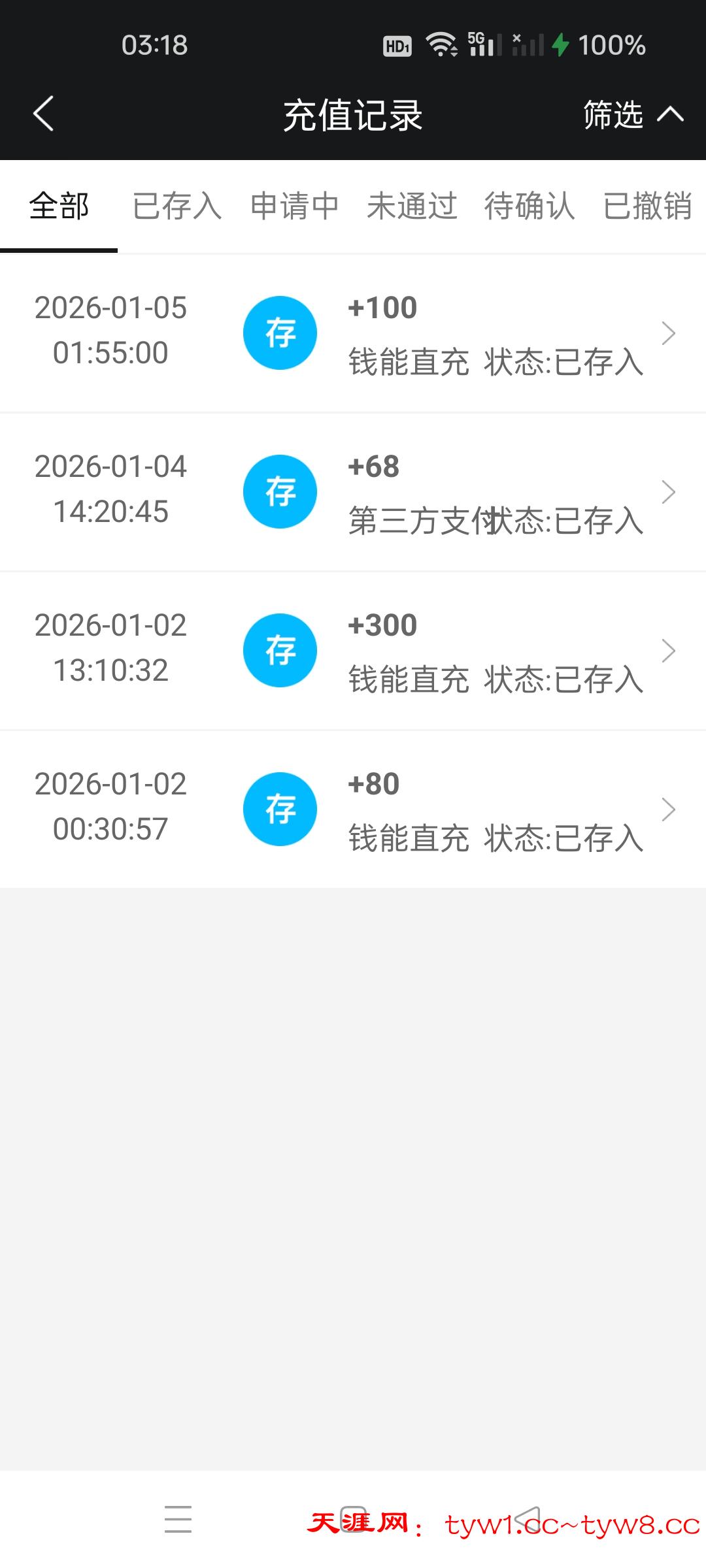The image size is (706, 1568).
Task: Switch to the 已存入 tab
Action: pyautogui.click(x=176, y=206)
